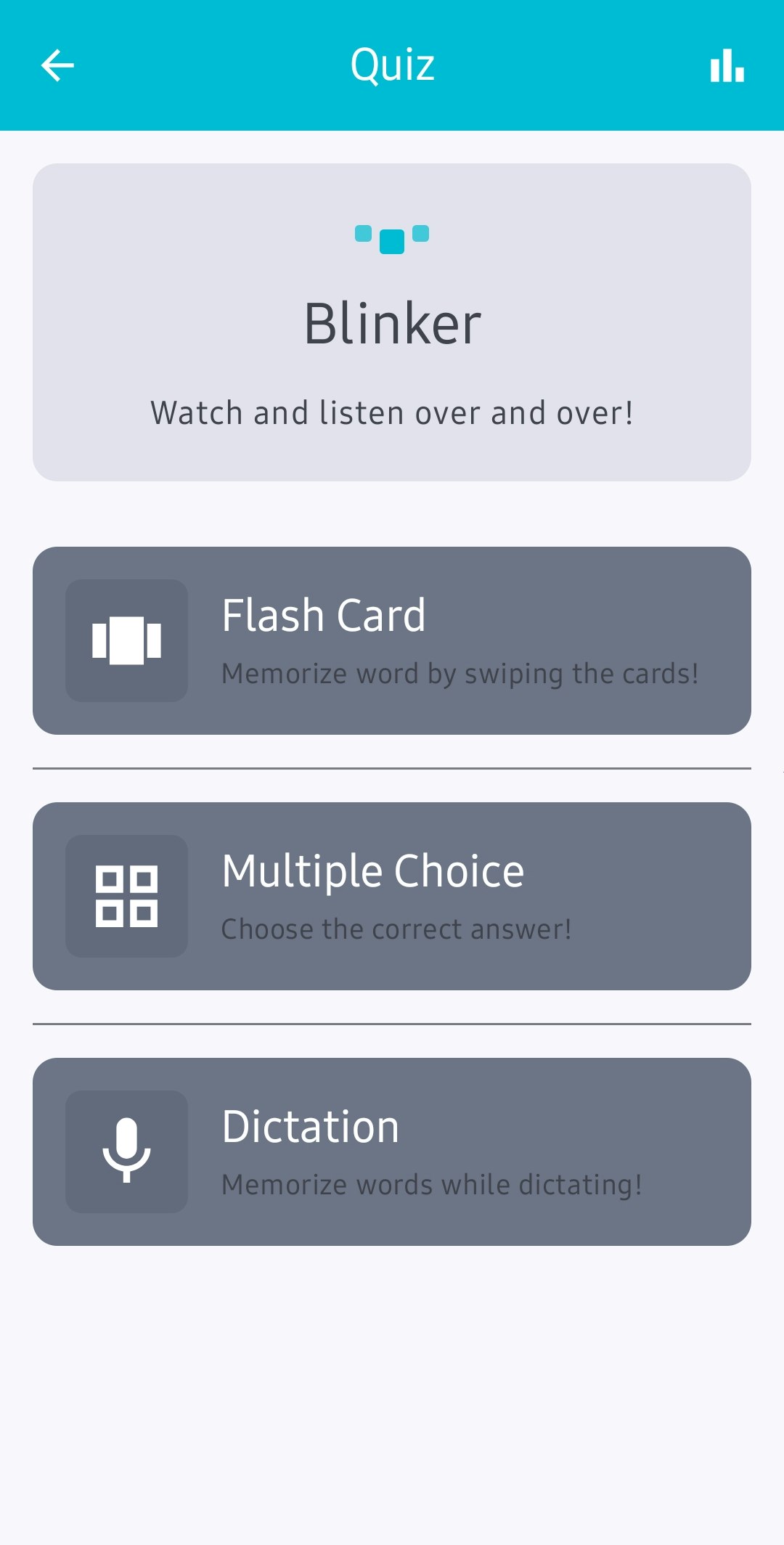This screenshot has height=1545, width=784.
Task: Open Flash Card quiz
Action: (x=392, y=640)
